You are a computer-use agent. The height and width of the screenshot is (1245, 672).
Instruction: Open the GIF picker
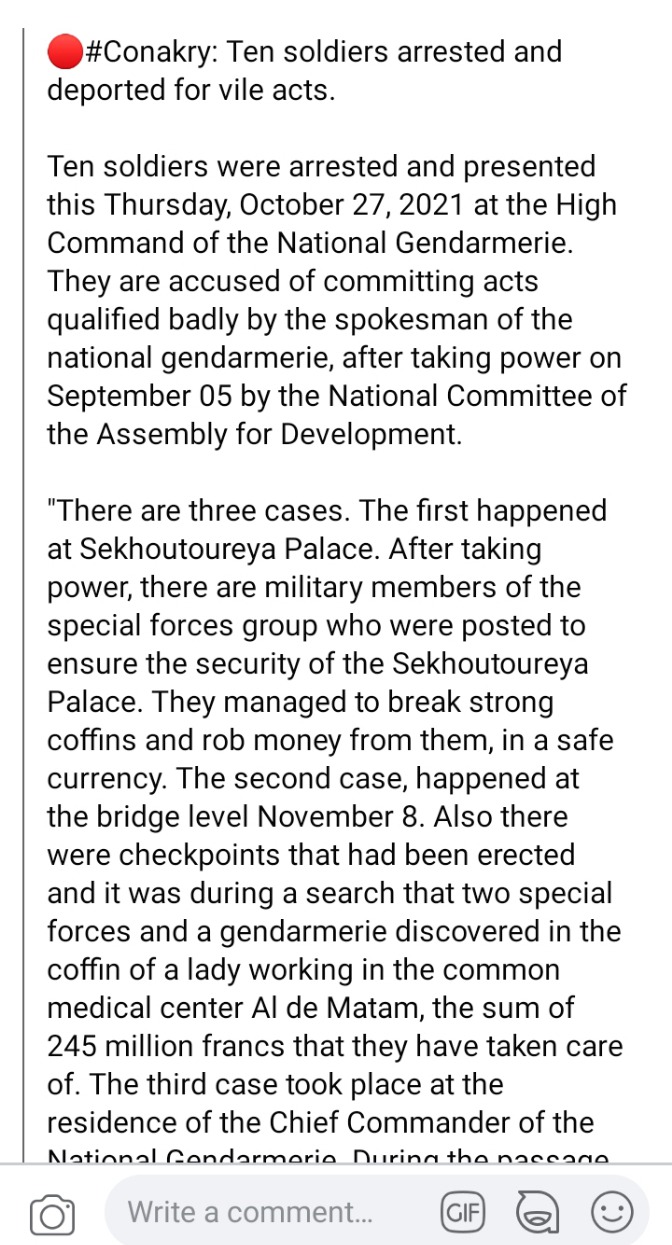point(462,1213)
